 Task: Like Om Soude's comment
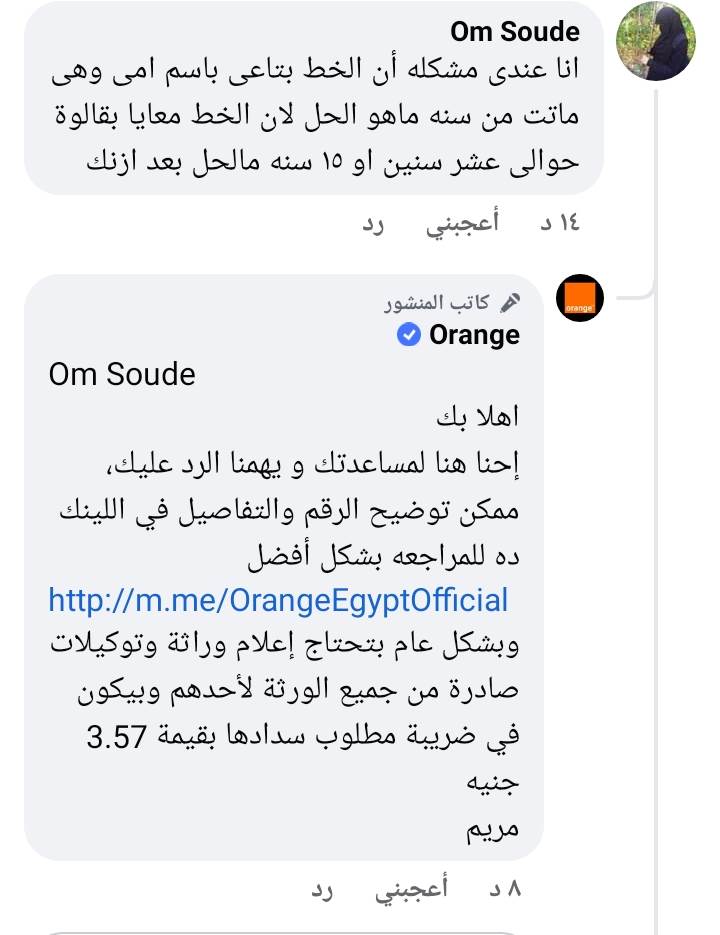pyautogui.click(x=463, y=223)
